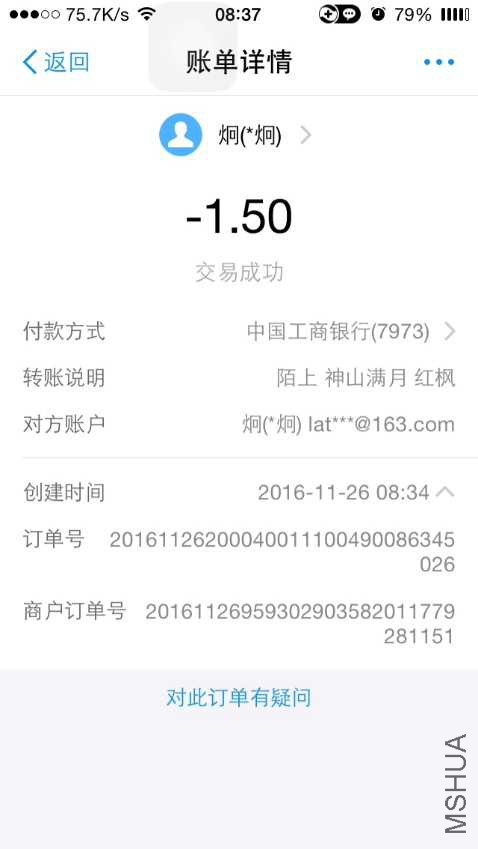Open the 付款方式 payment method row
Screen dimensions: 478x849
pos(239,331)
